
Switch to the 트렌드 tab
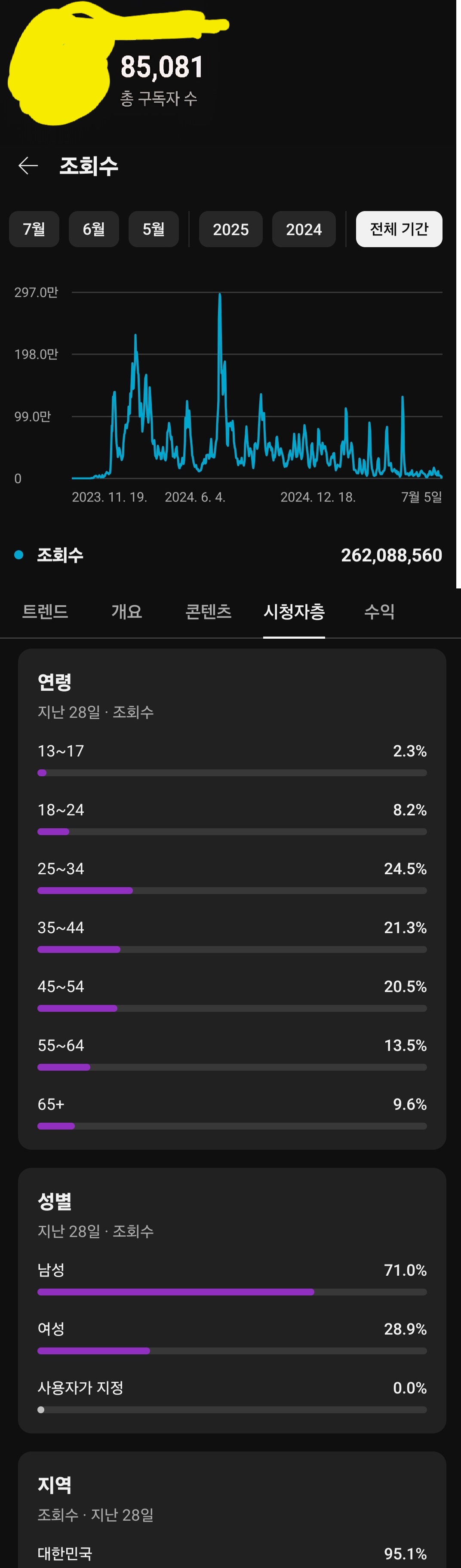(x=45, y=611)
